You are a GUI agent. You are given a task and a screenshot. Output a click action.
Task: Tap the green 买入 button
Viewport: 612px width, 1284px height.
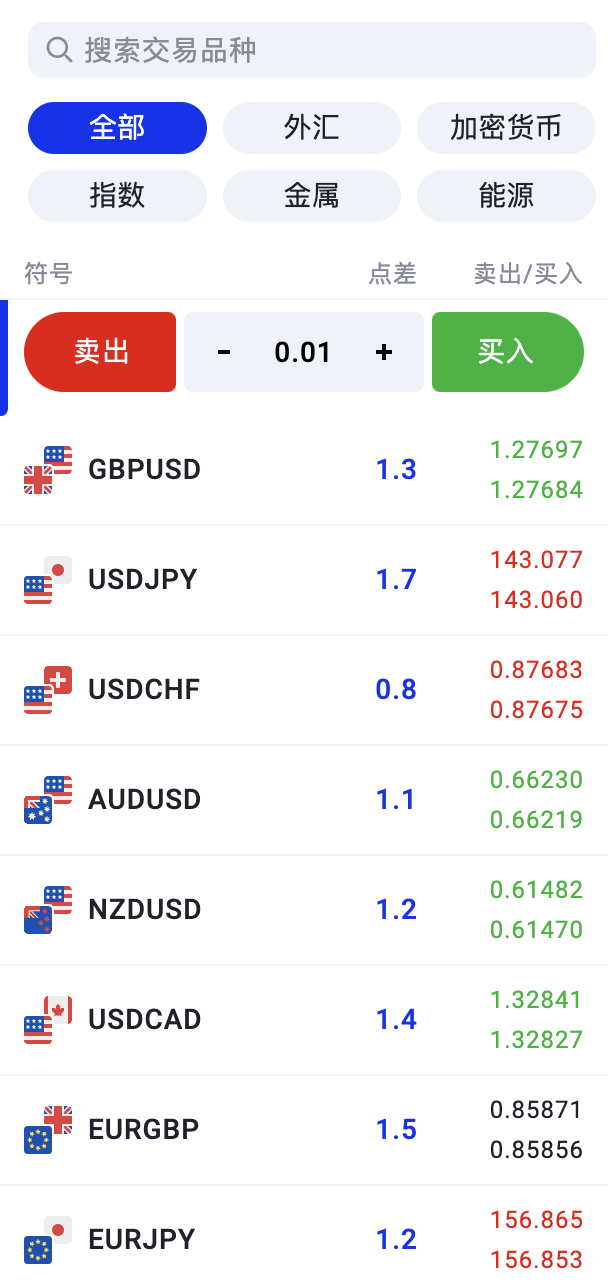click(x=508, y=352)
